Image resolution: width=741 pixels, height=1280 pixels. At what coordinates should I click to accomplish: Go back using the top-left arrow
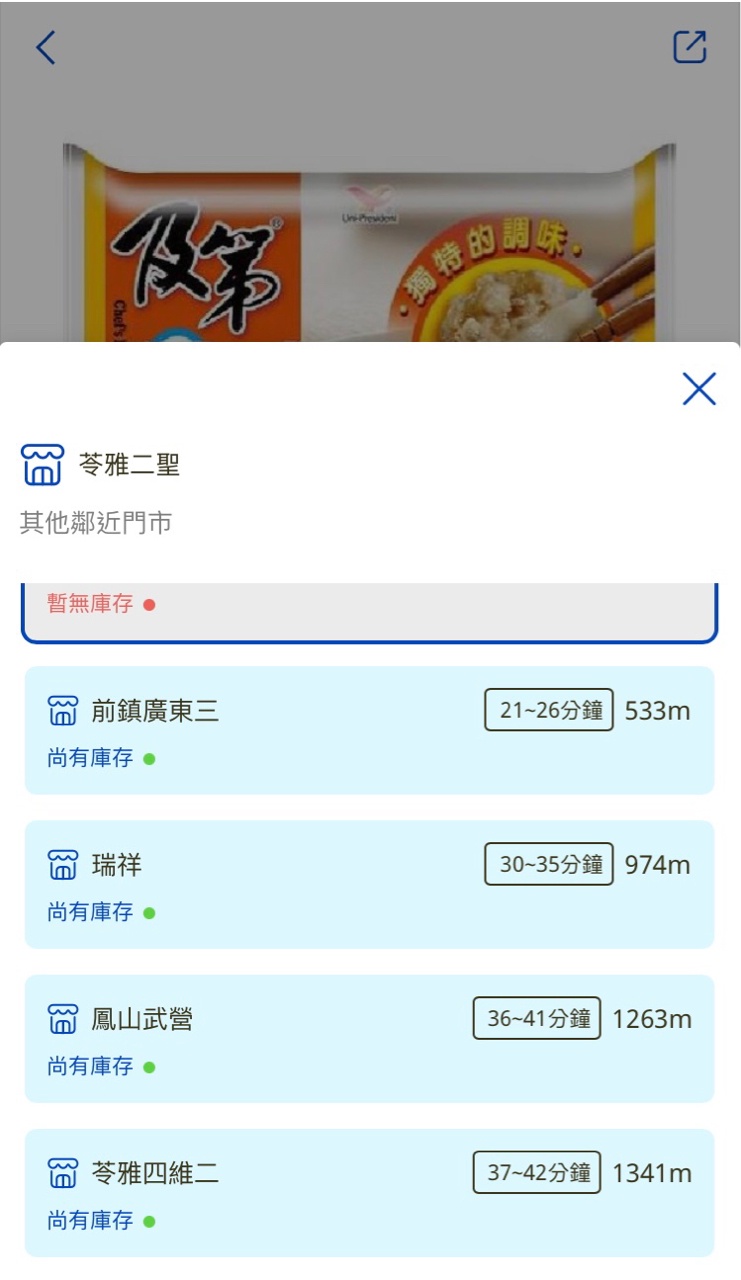(46, 48)
